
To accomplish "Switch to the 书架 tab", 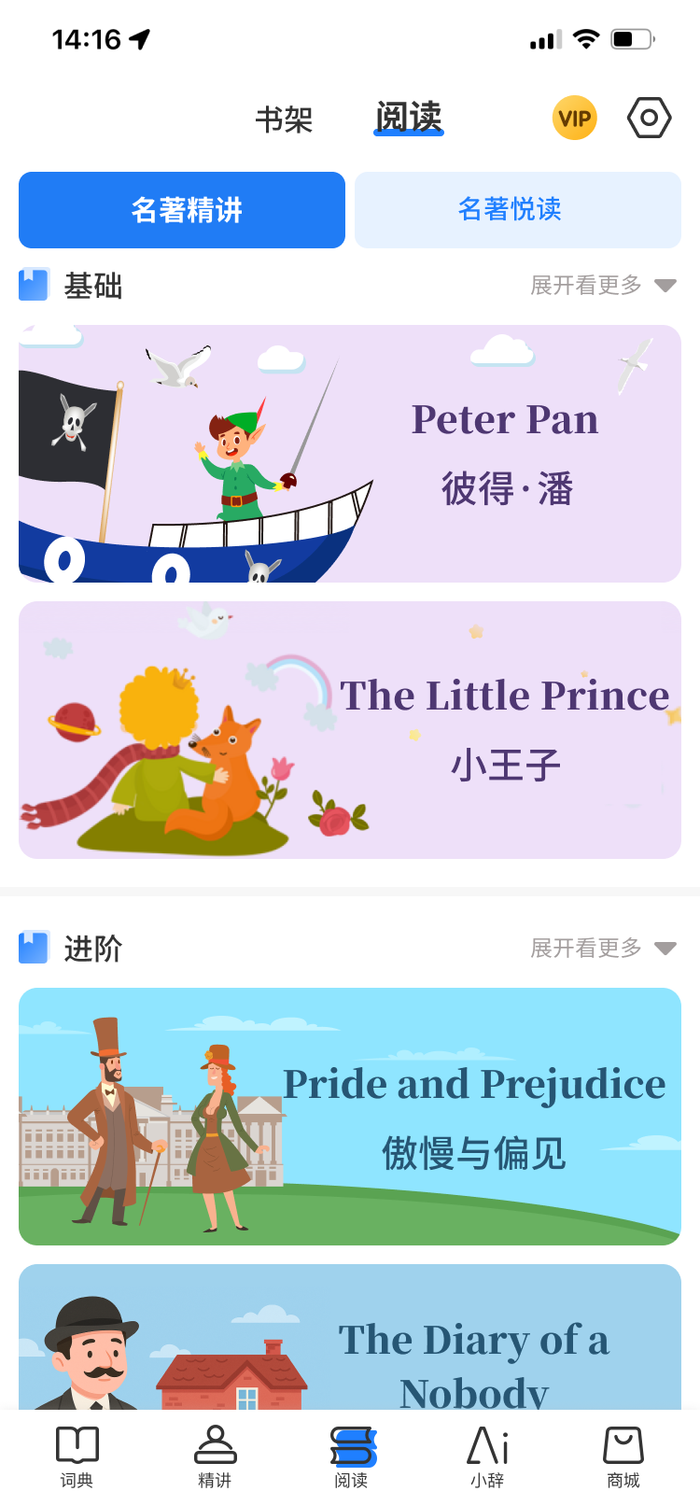I will click(x=284, y=120).
